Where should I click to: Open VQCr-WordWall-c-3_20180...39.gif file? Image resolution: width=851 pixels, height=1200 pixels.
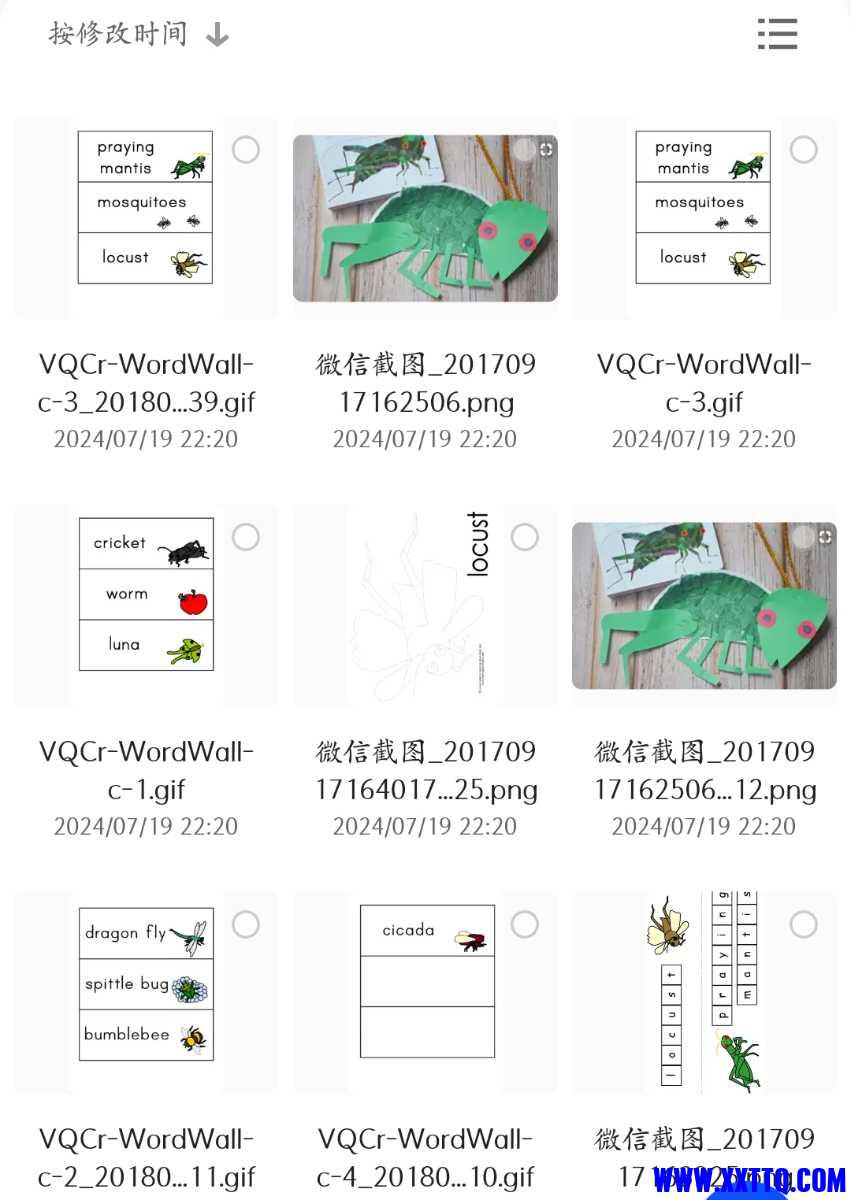(x=146, y=218)
